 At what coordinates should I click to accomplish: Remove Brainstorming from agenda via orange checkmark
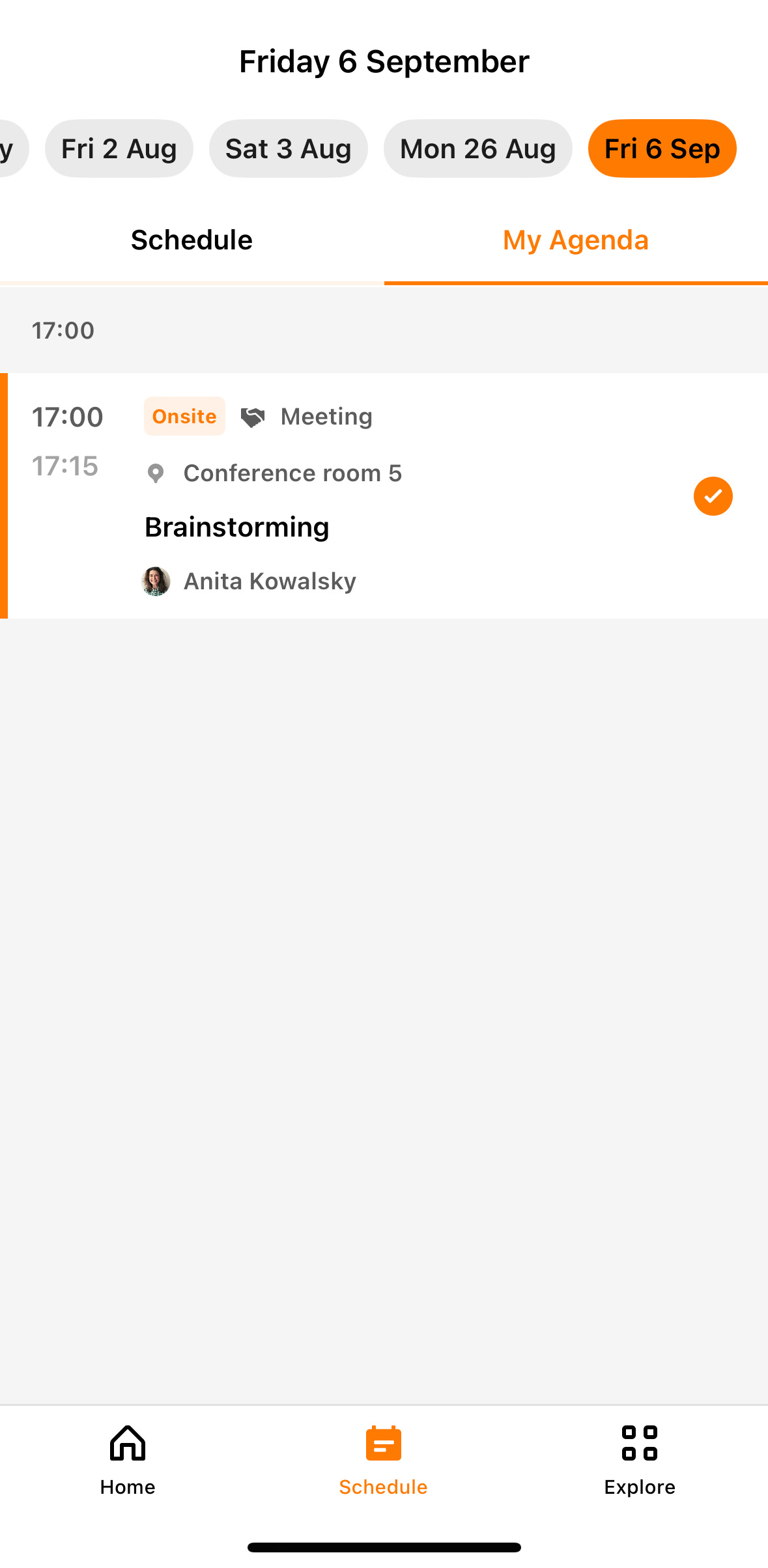click(713, 496)
